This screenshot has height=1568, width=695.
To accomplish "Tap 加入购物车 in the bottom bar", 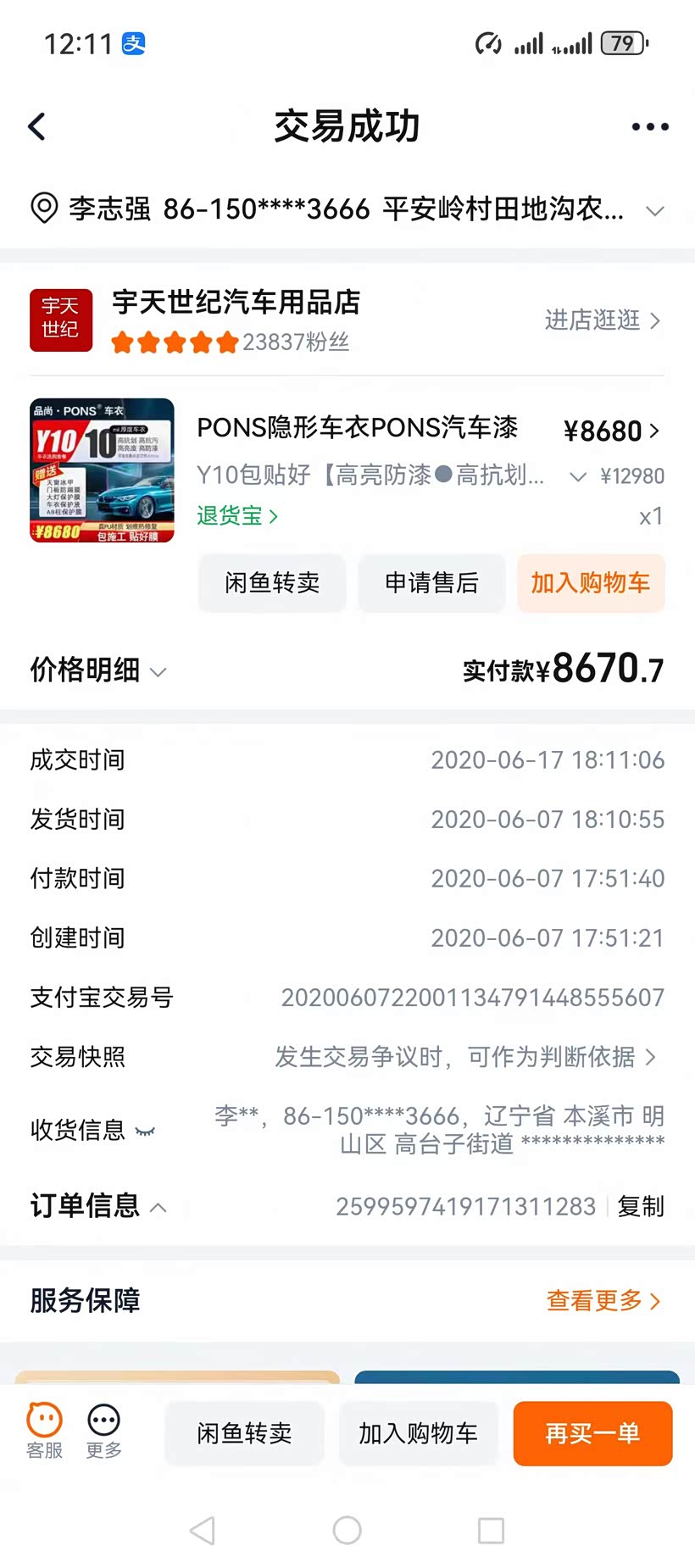I will (418, 1433).
